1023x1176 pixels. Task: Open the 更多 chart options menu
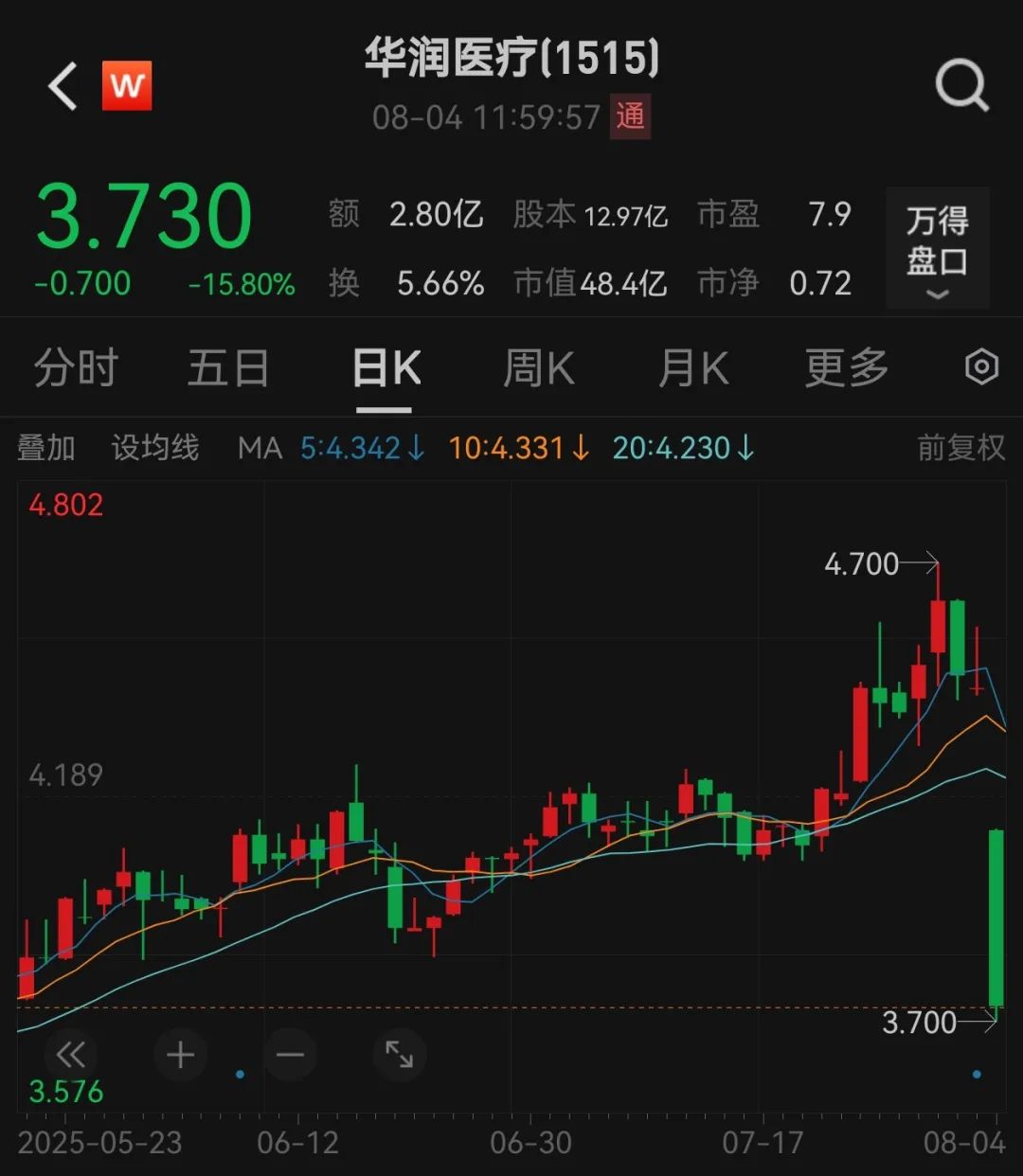coord(846,368)
